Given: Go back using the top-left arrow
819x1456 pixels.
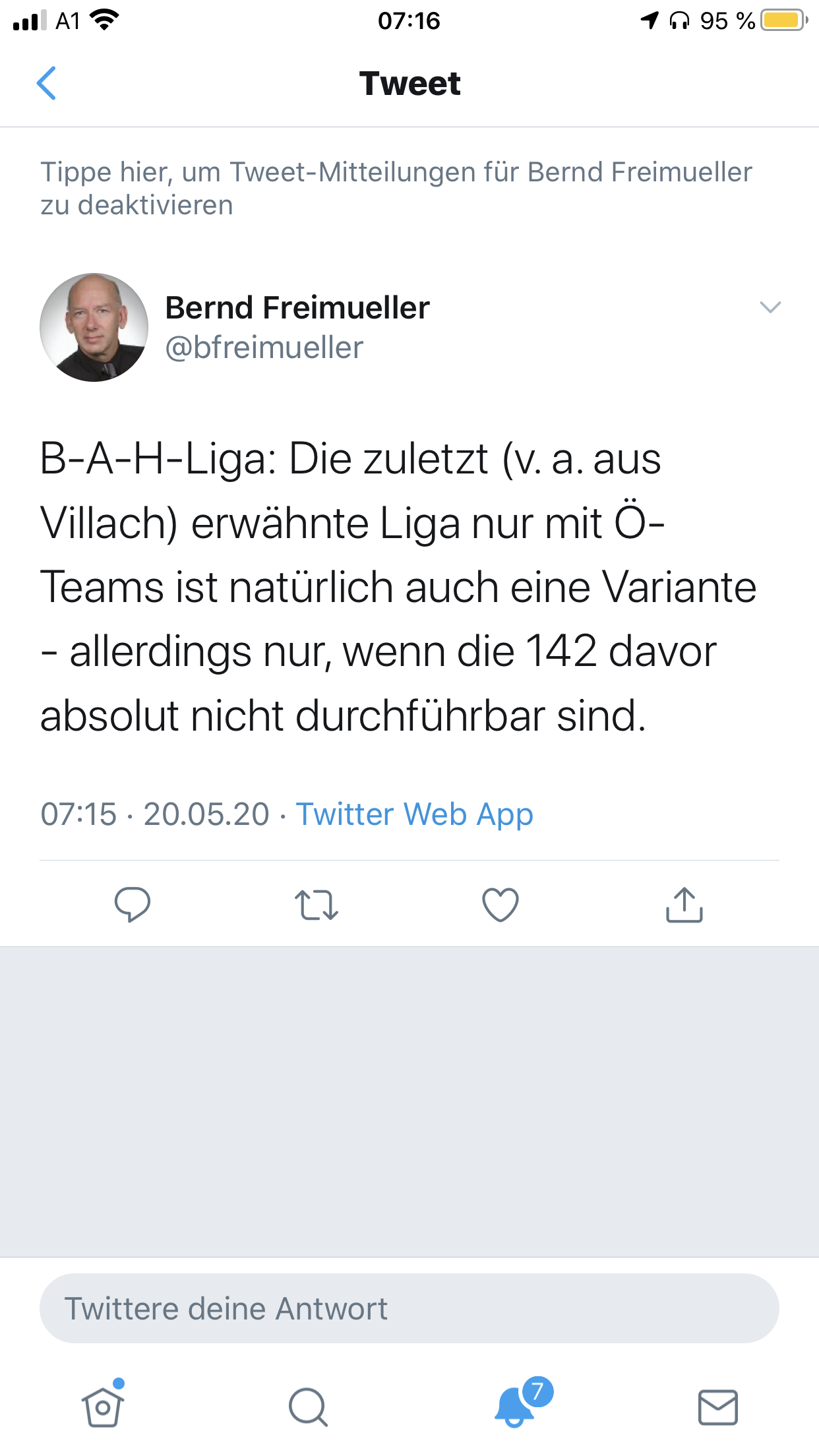Looking at the screenshot, I should point(46,84).
